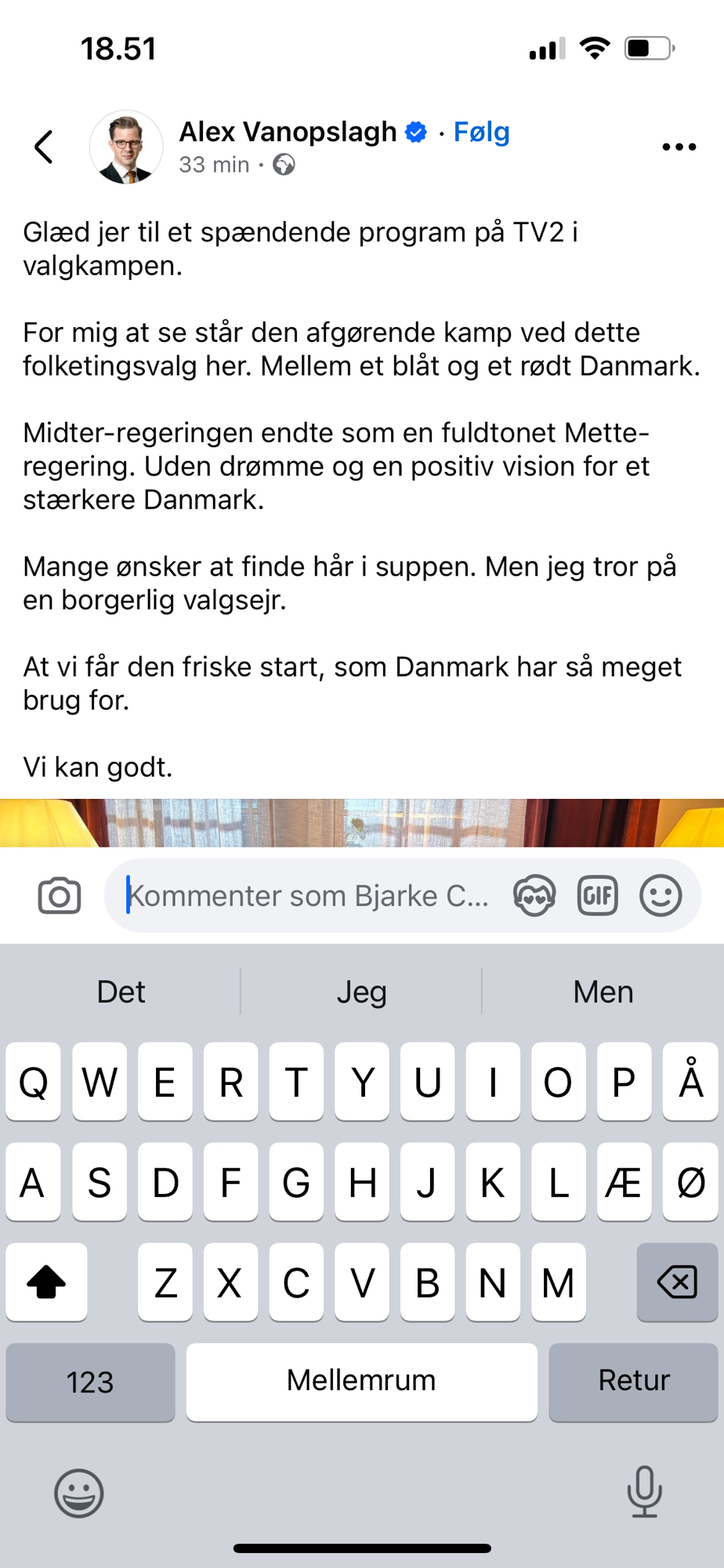Open the avatar sticker picker
This screenshot has width=724, height=1568.
click(x=534, y=895)
